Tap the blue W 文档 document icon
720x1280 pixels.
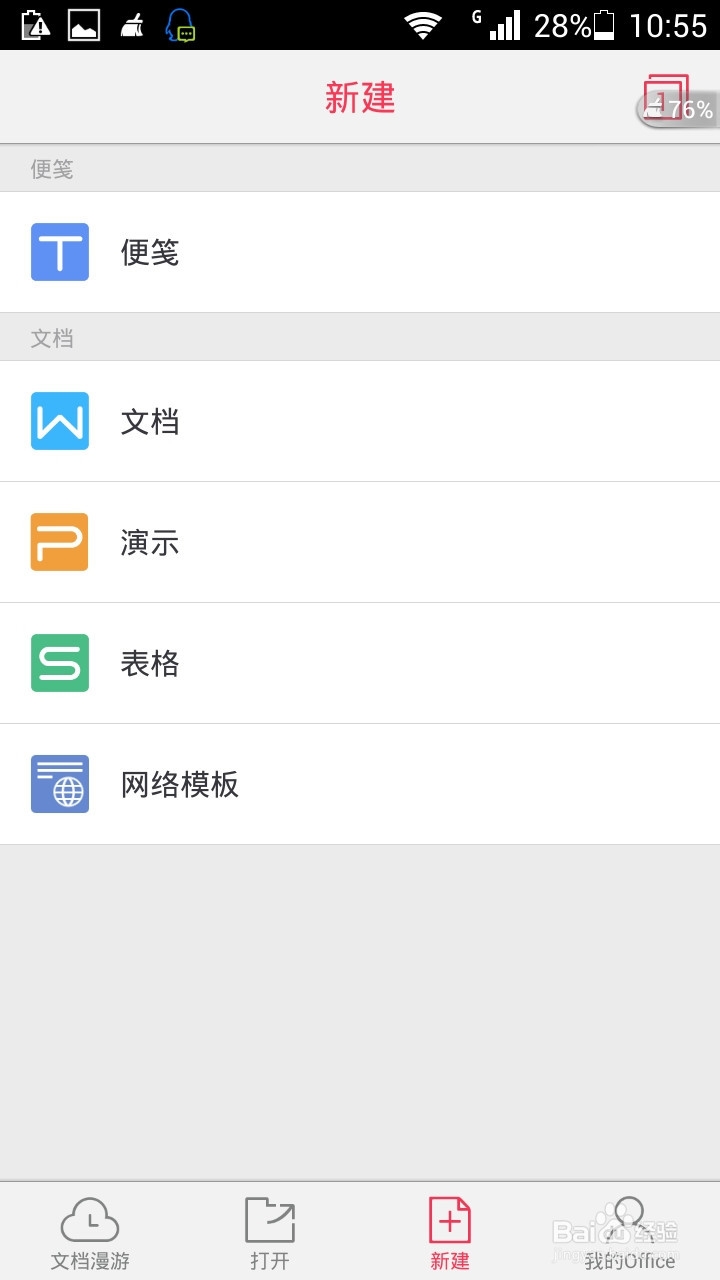(59, 421)
